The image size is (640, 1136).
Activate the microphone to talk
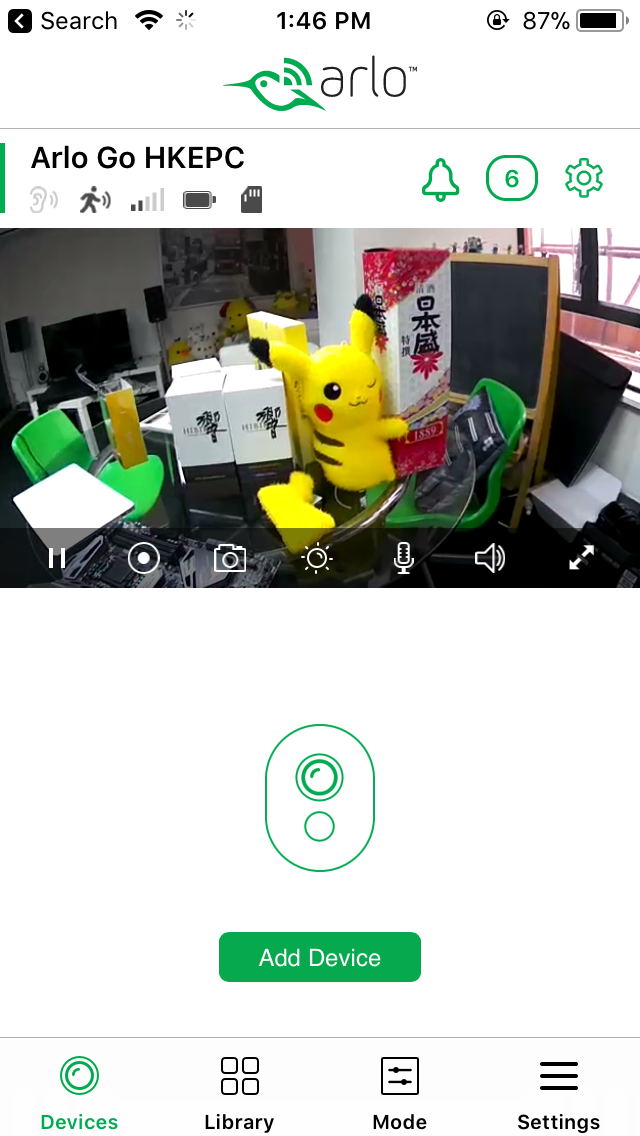pos(404,558)
